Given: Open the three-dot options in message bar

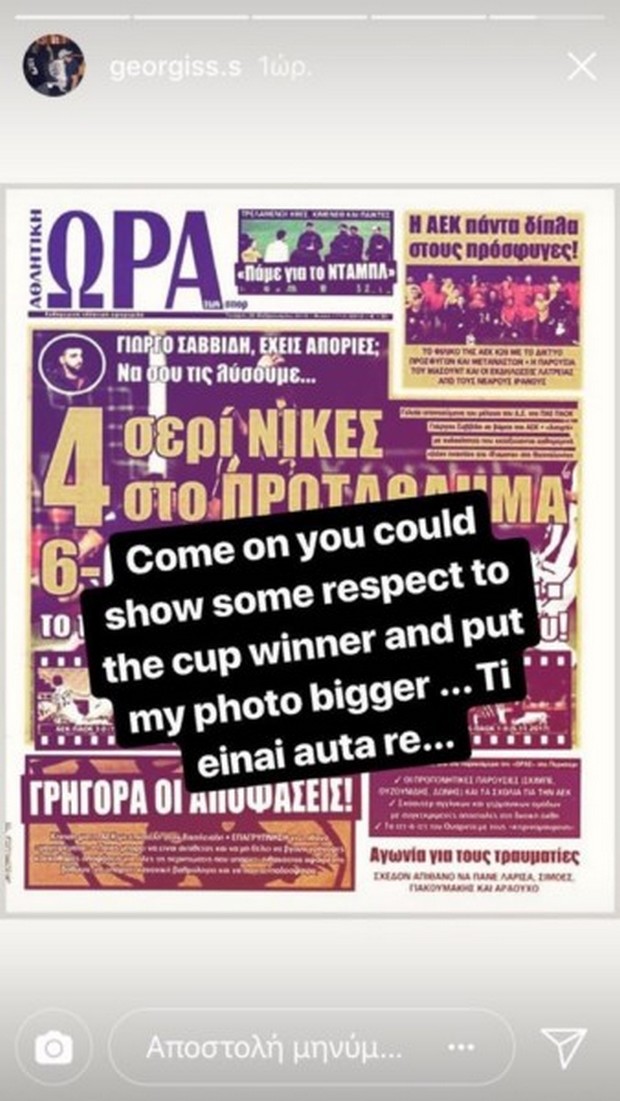Looking at the screenshot, I should coord(462,1047).
